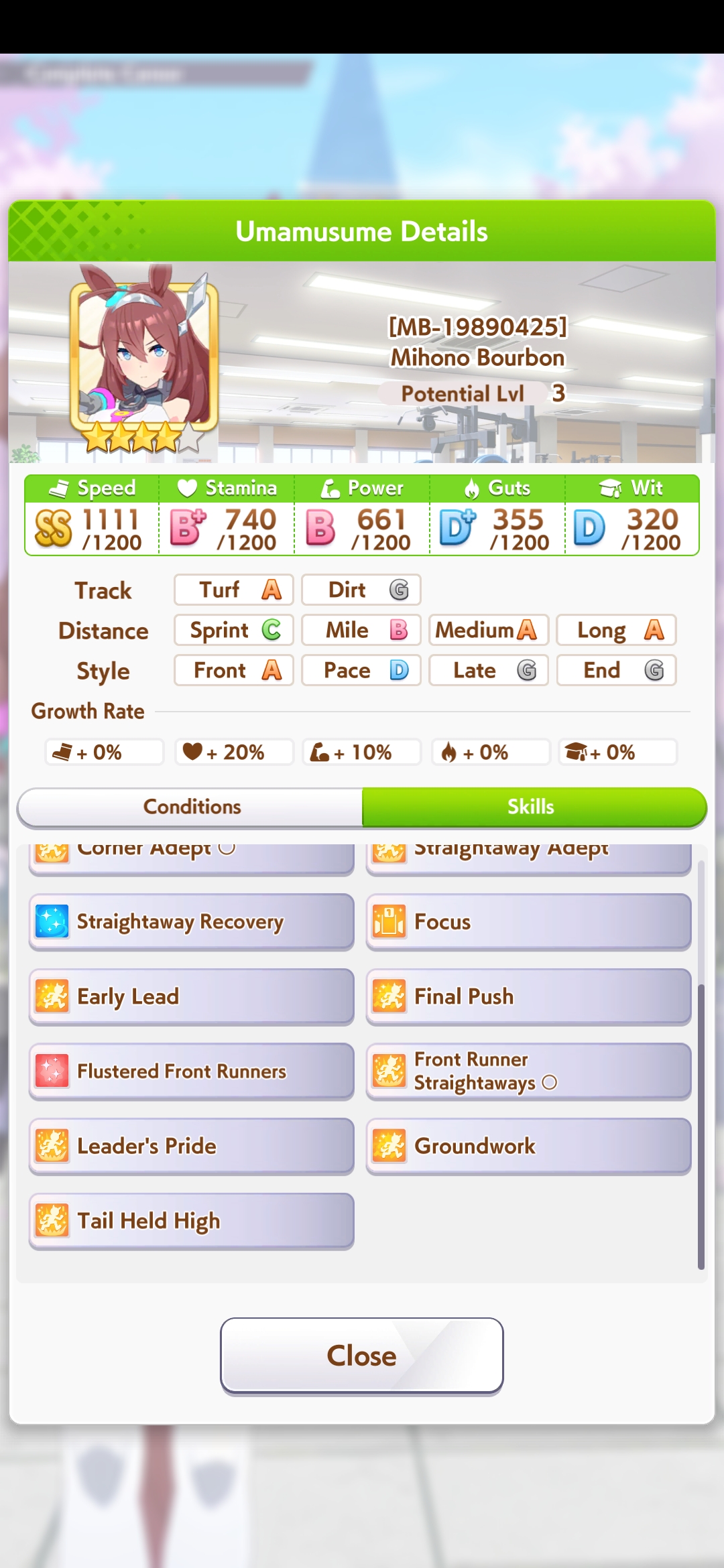Close the Umamusume Details dialog
The width and height of the screenshot is (724, 1568).
tap(361, 1356)
